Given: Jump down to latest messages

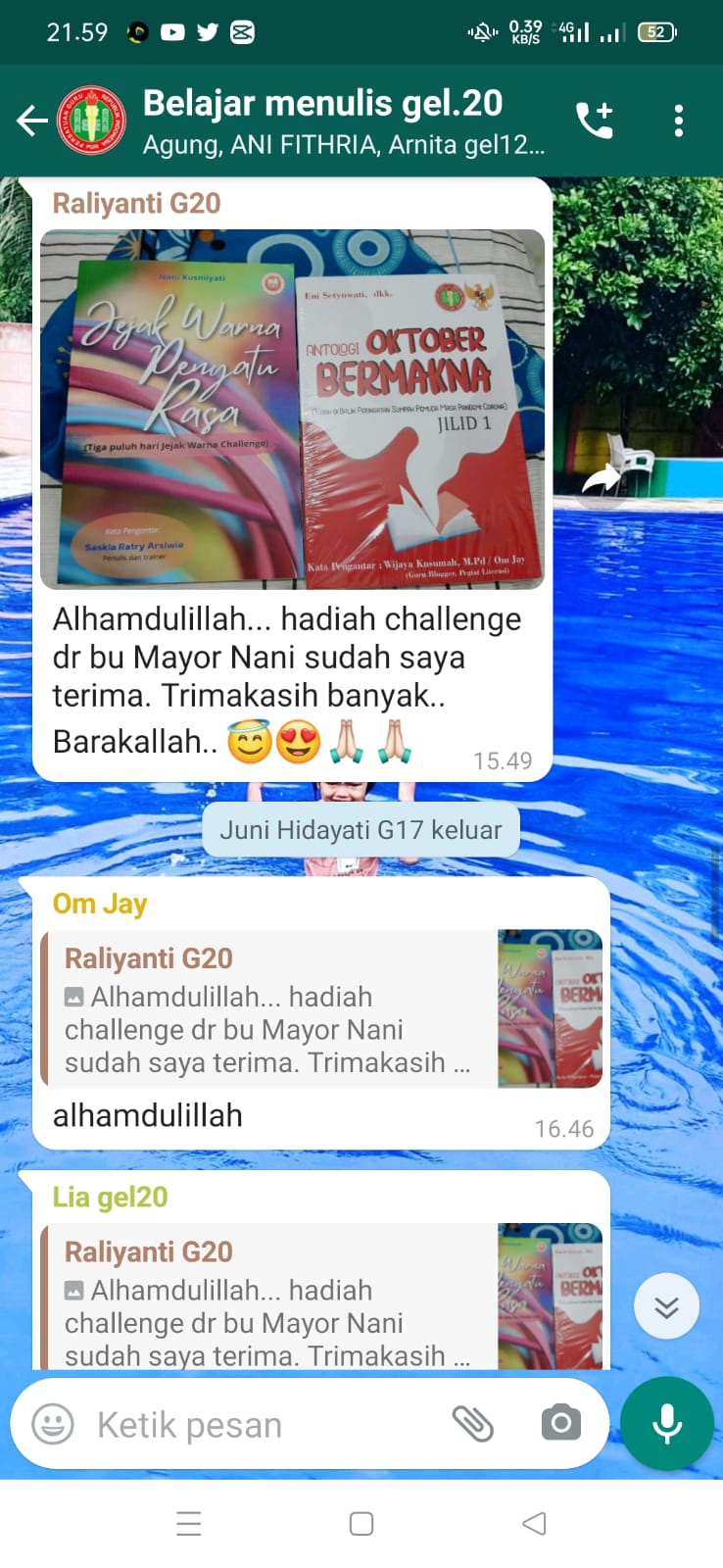Looking at the screenshot, I should pyautogui.click(x=666, y=1306).
